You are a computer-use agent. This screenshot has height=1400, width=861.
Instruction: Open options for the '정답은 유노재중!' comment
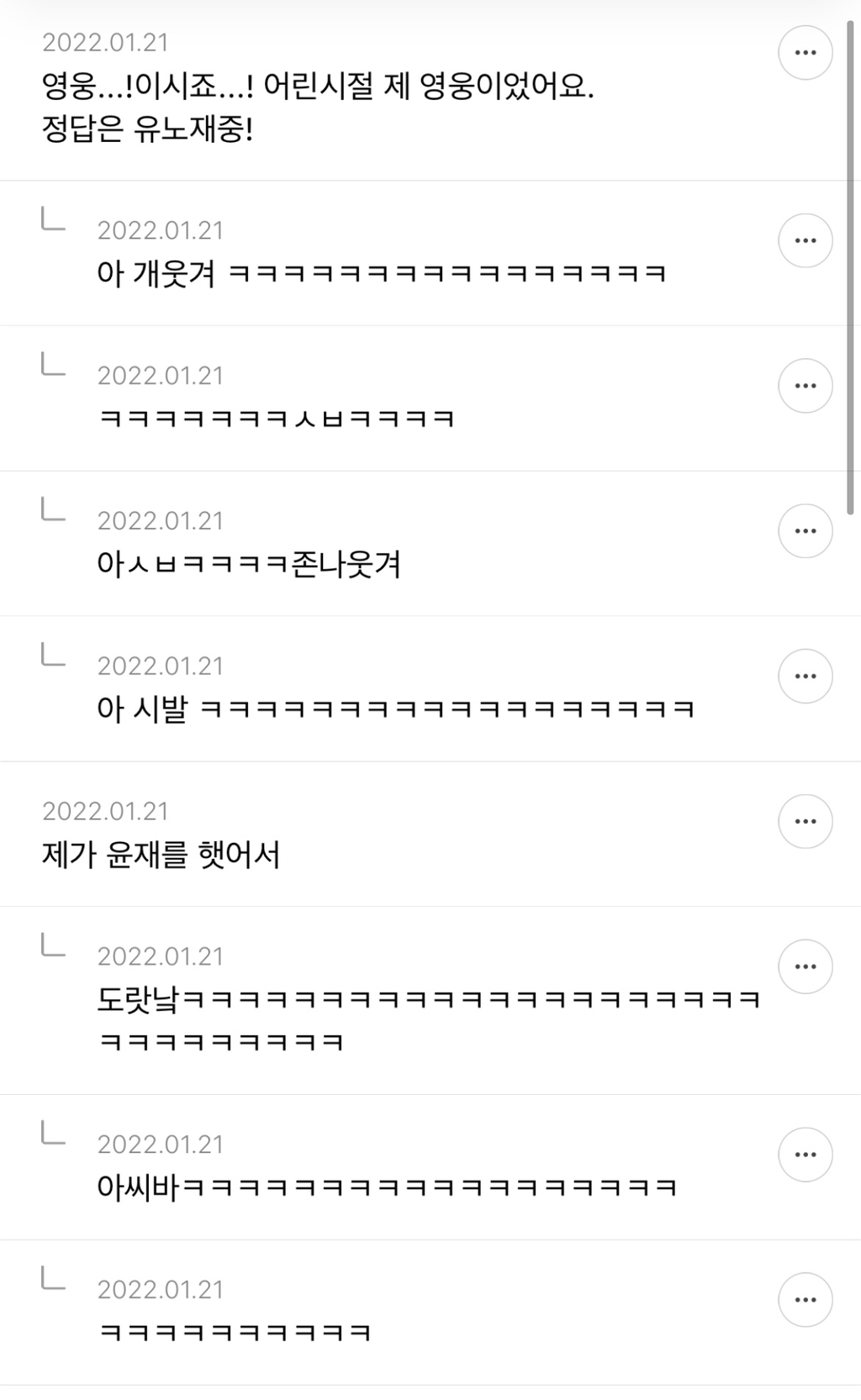point(805,53)
